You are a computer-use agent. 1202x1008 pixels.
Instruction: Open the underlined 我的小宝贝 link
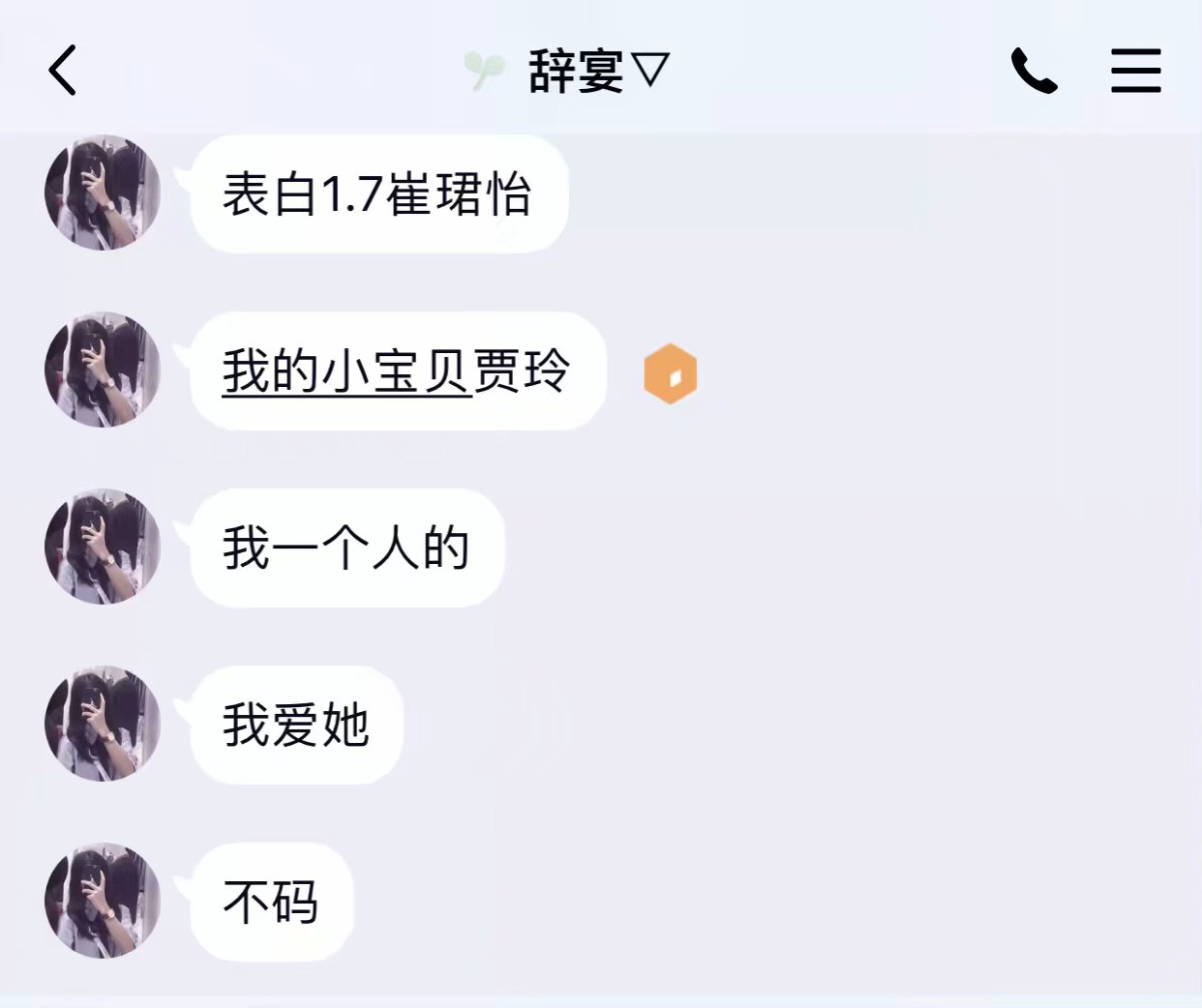346,372
